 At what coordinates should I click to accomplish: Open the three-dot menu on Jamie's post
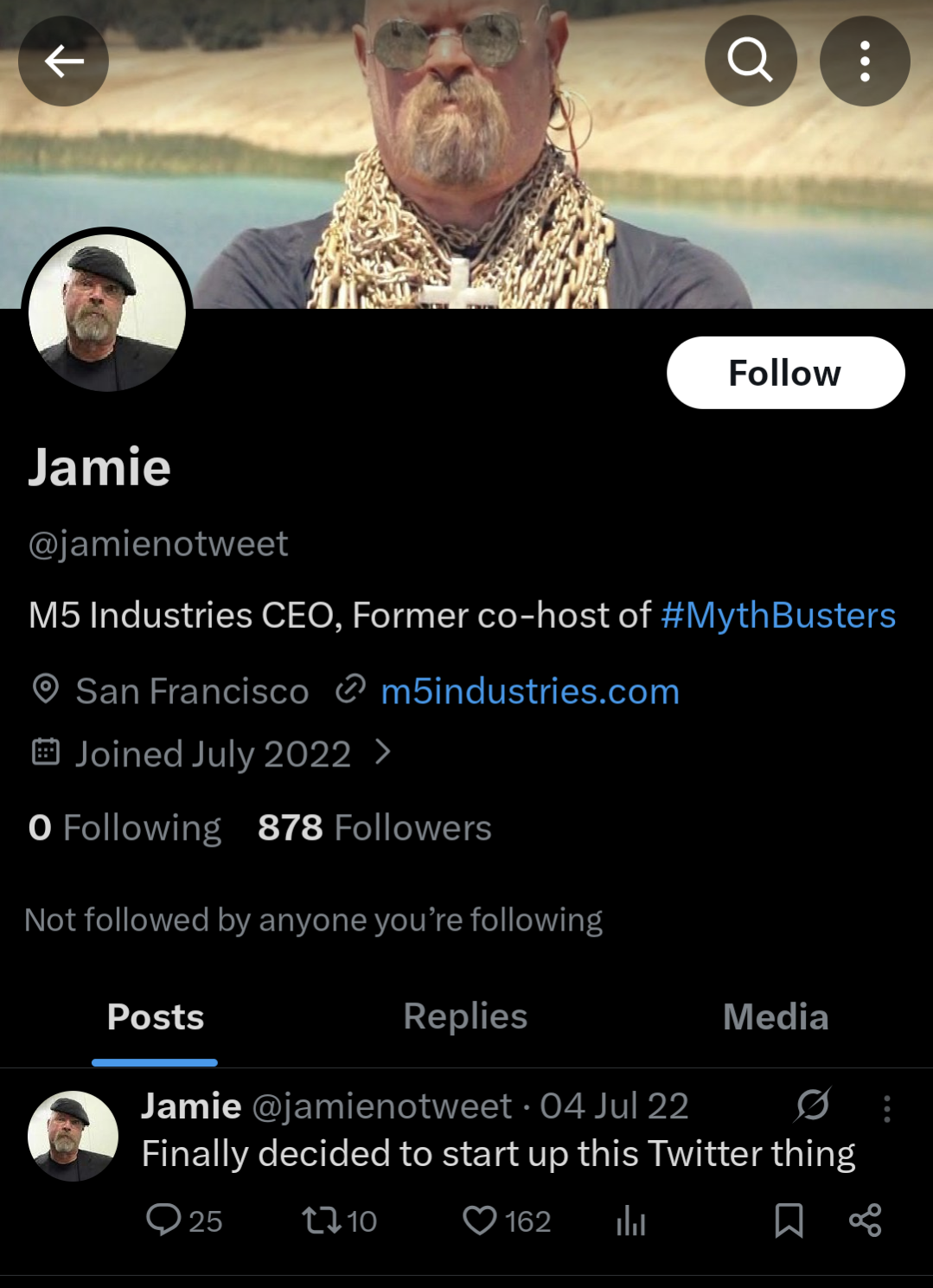tap(886, 1108)
